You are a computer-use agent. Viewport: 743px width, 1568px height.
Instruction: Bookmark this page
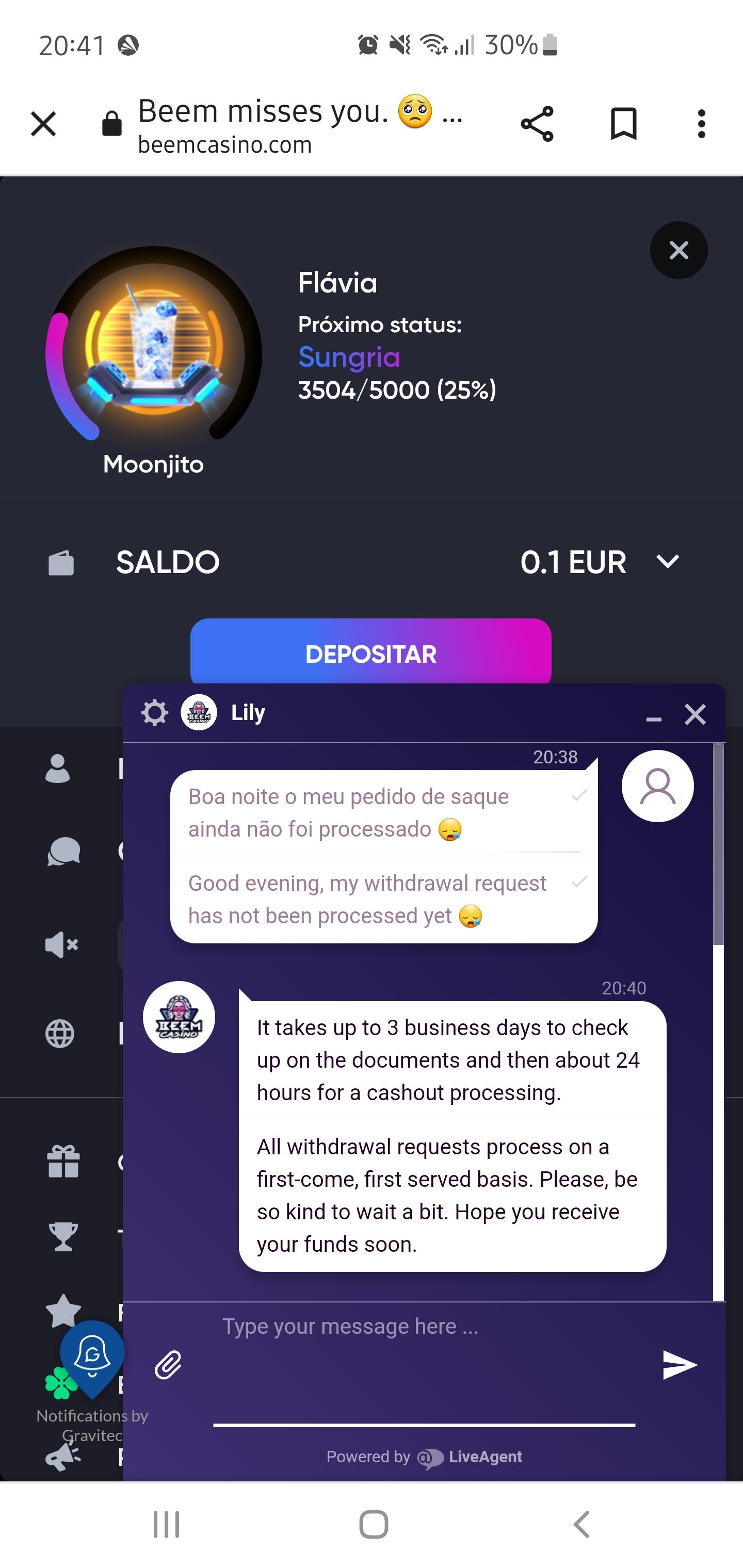point(623,124)
